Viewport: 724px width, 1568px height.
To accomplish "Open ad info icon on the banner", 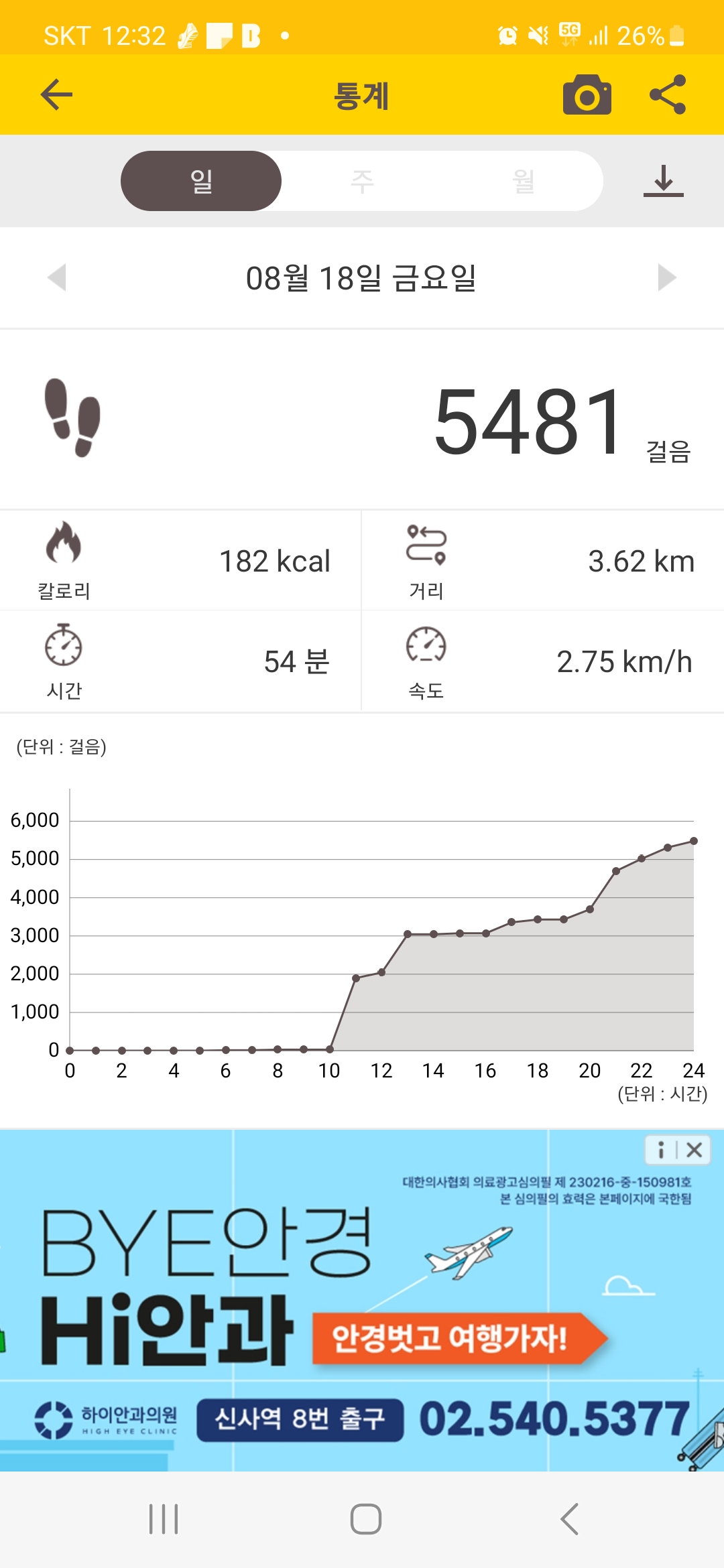I will 661,1150.
